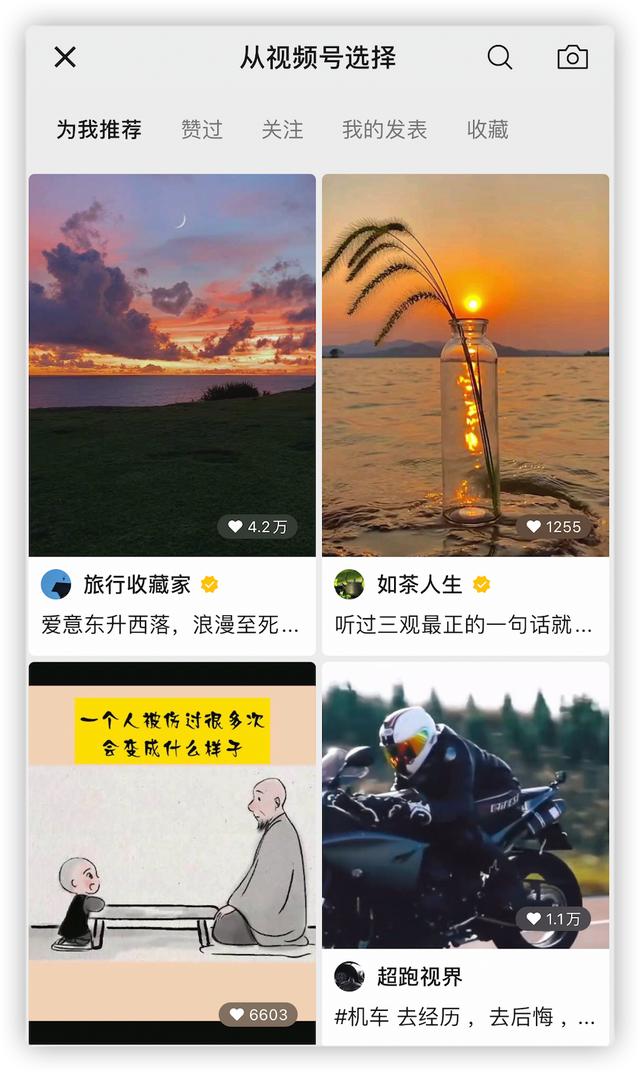Open the camera to record

[x=572, y=57]
